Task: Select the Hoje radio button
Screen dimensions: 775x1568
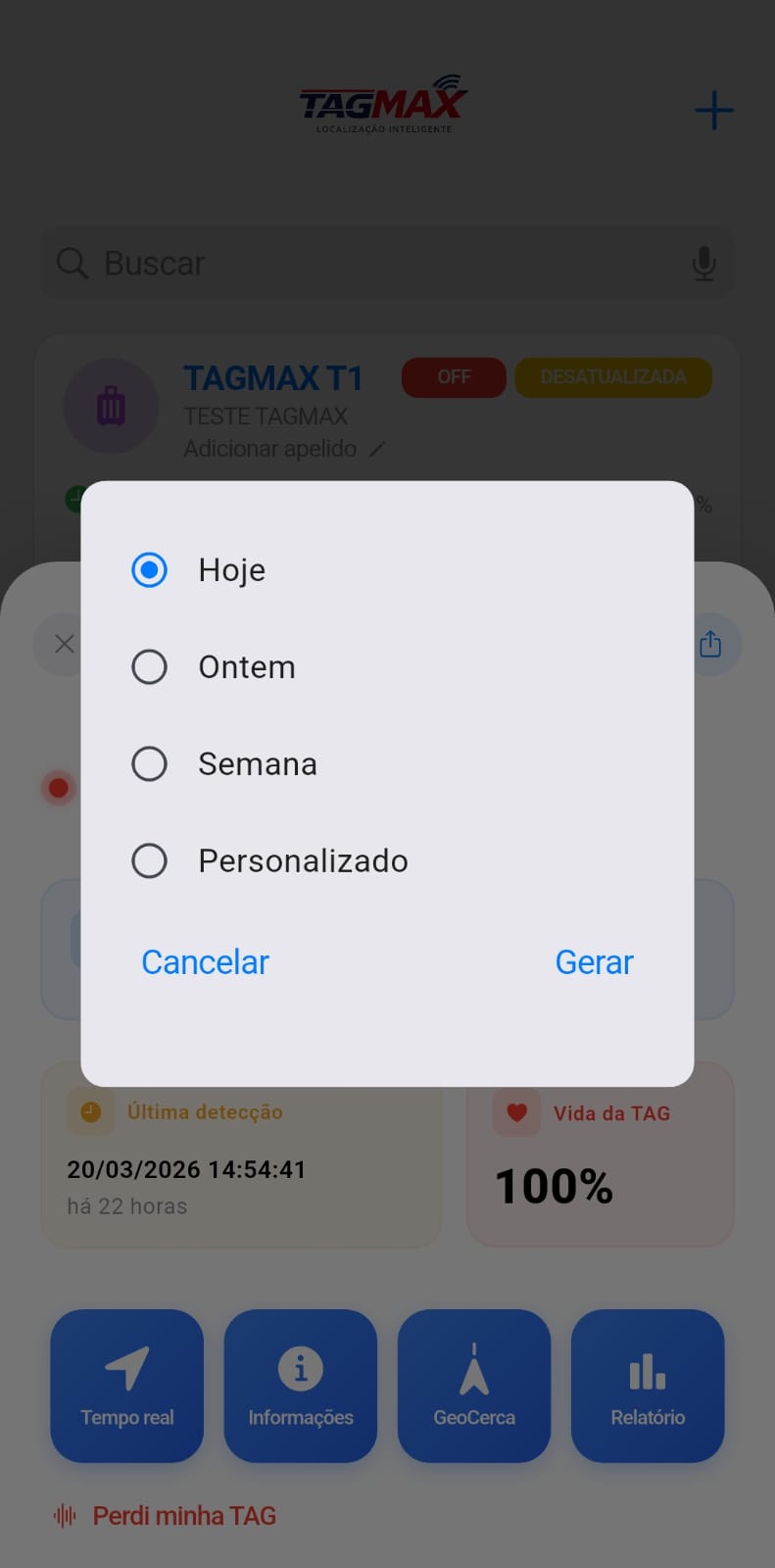Action: [x=149, y=568]
